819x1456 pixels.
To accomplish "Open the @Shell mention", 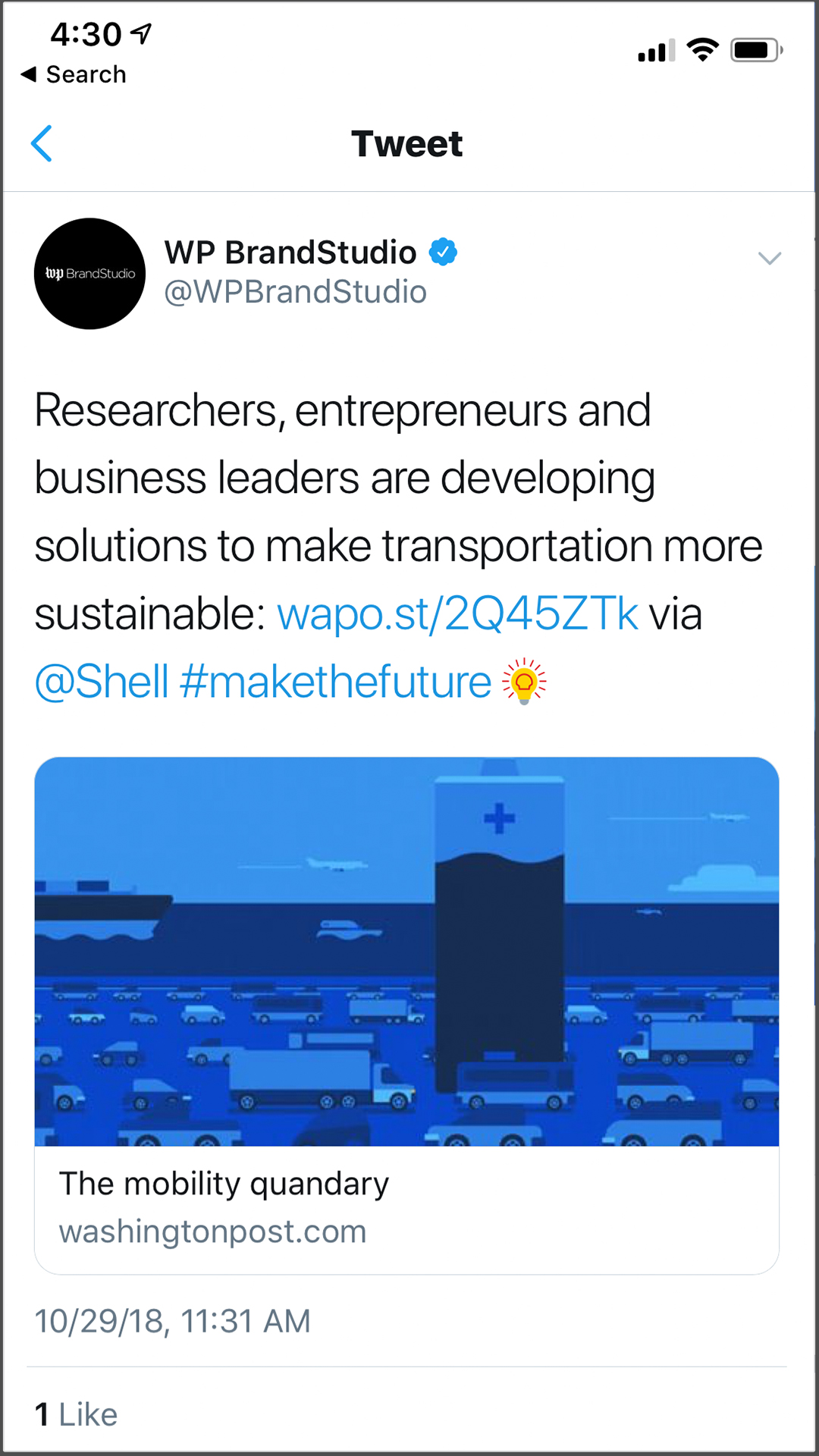I will (102, 681).
